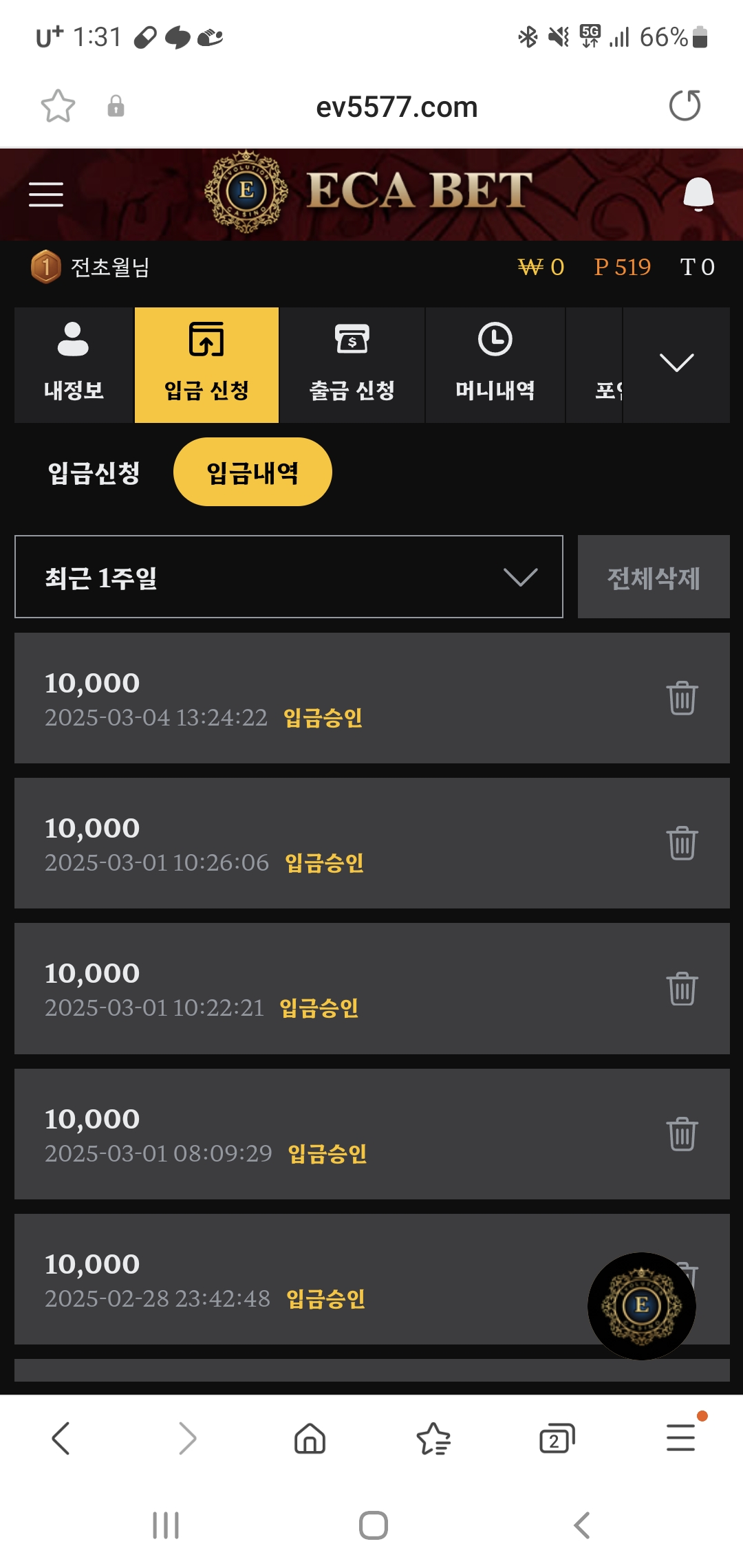Select the 입금내역 sub-tab
The height and width of the screenshot is (1568, 743).
252,472
